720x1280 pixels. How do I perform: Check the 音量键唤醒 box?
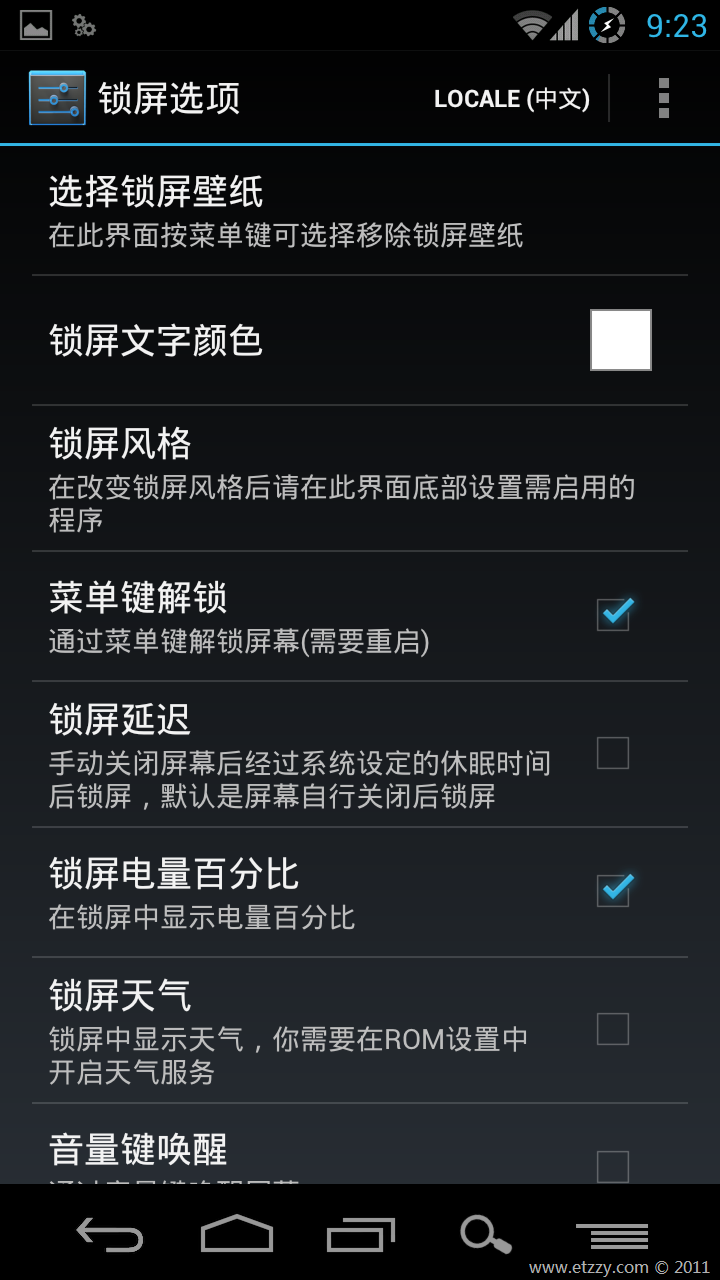coord(613,1167)
